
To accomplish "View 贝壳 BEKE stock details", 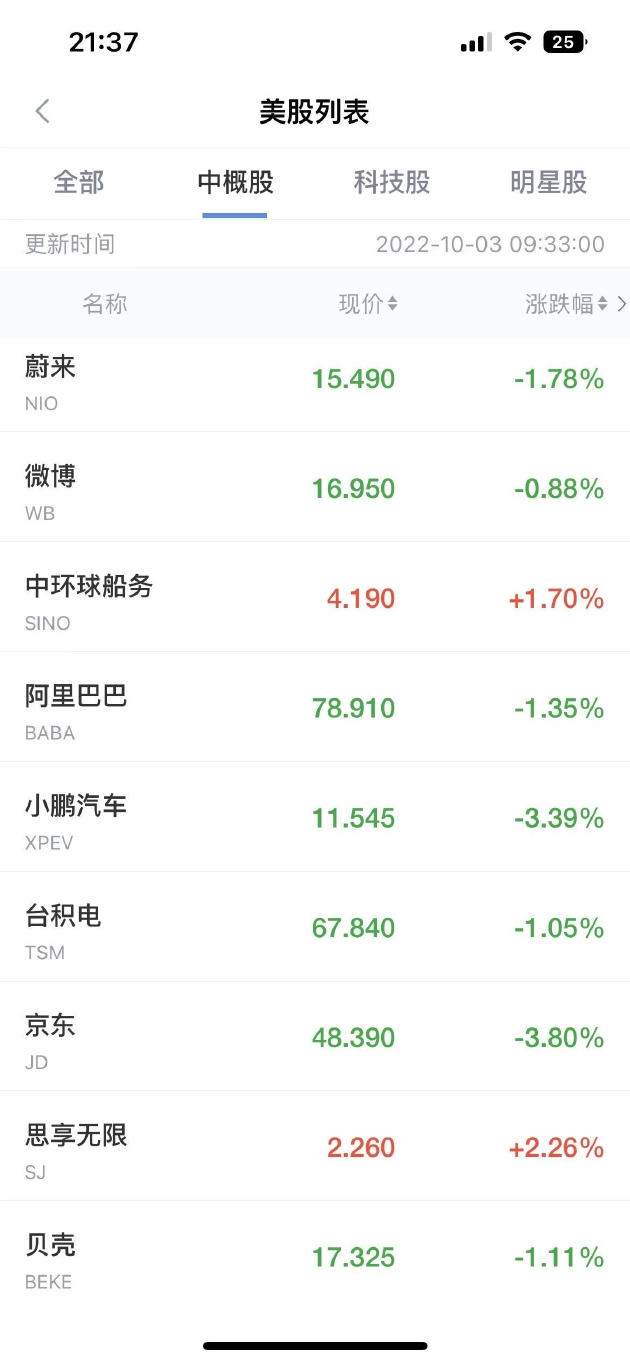I will (315, 1256).
